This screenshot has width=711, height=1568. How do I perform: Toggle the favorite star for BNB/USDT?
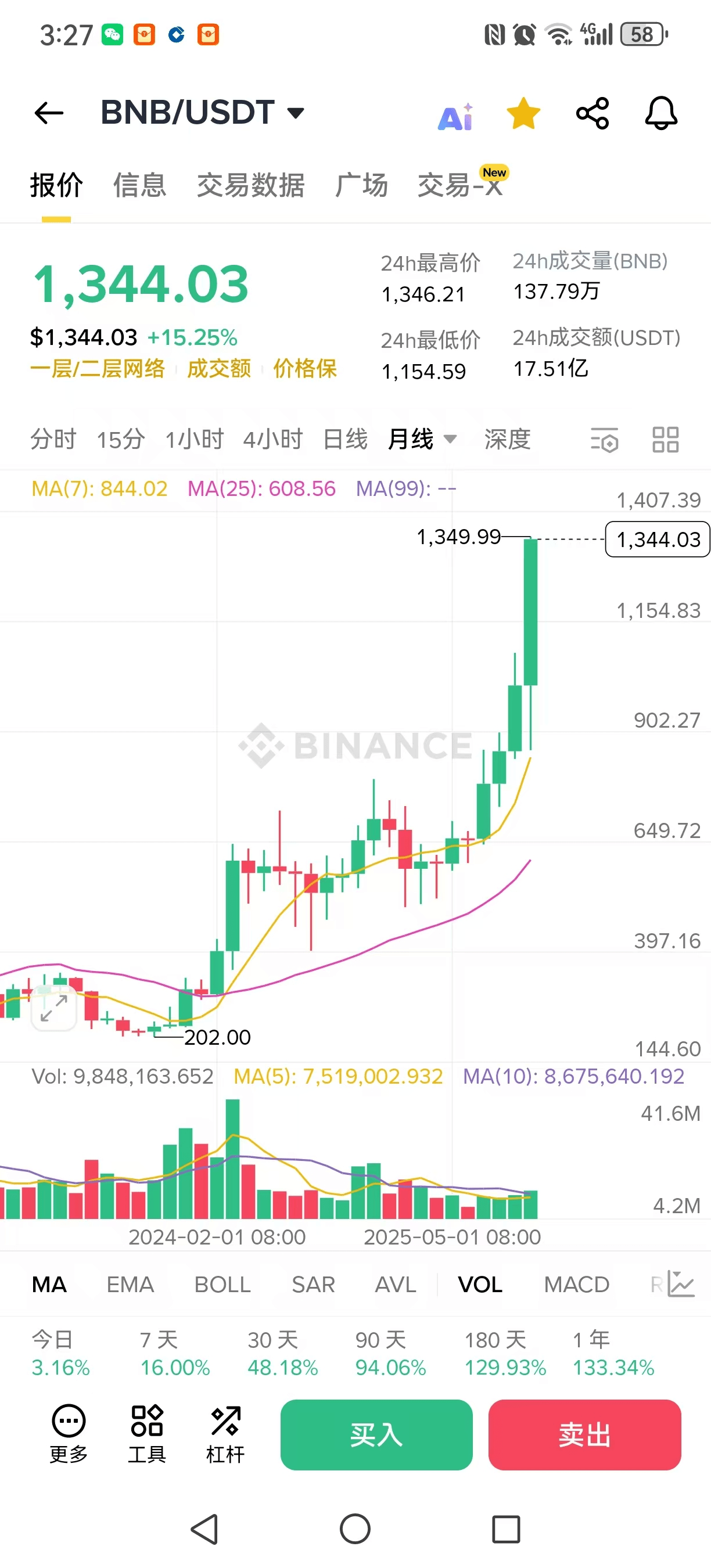[523, 113]
